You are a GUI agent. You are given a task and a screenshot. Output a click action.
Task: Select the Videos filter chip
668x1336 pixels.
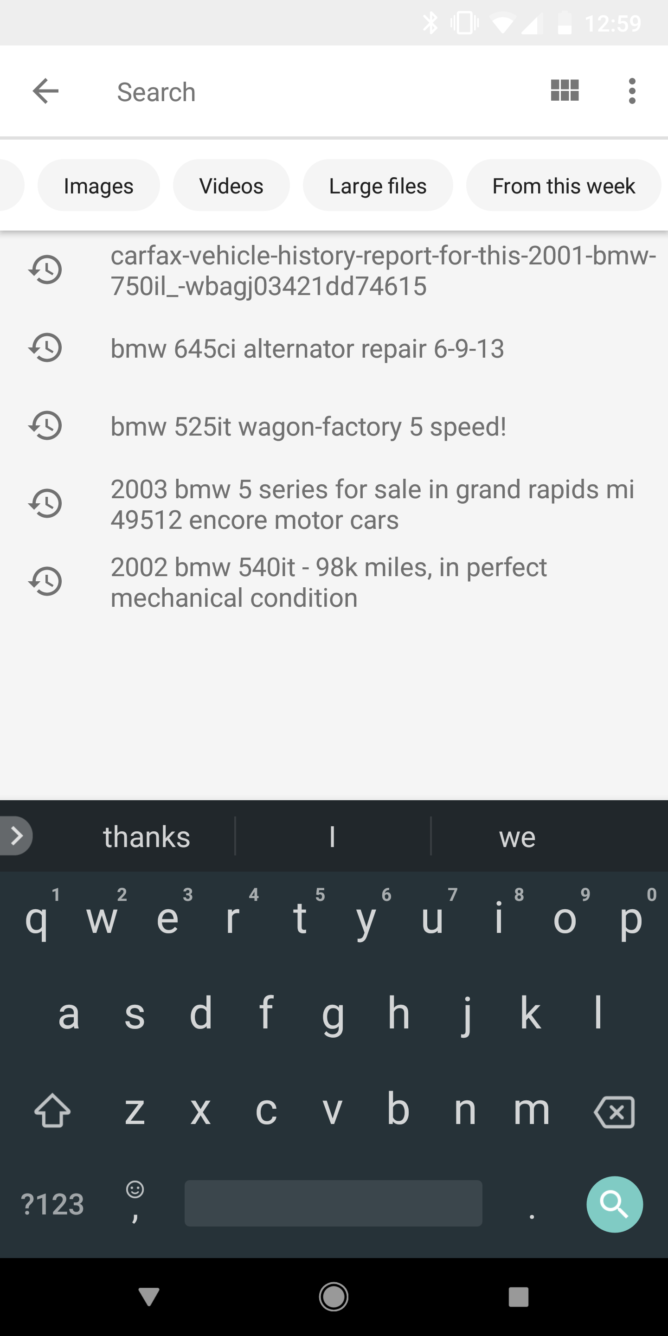pos(231,186)
